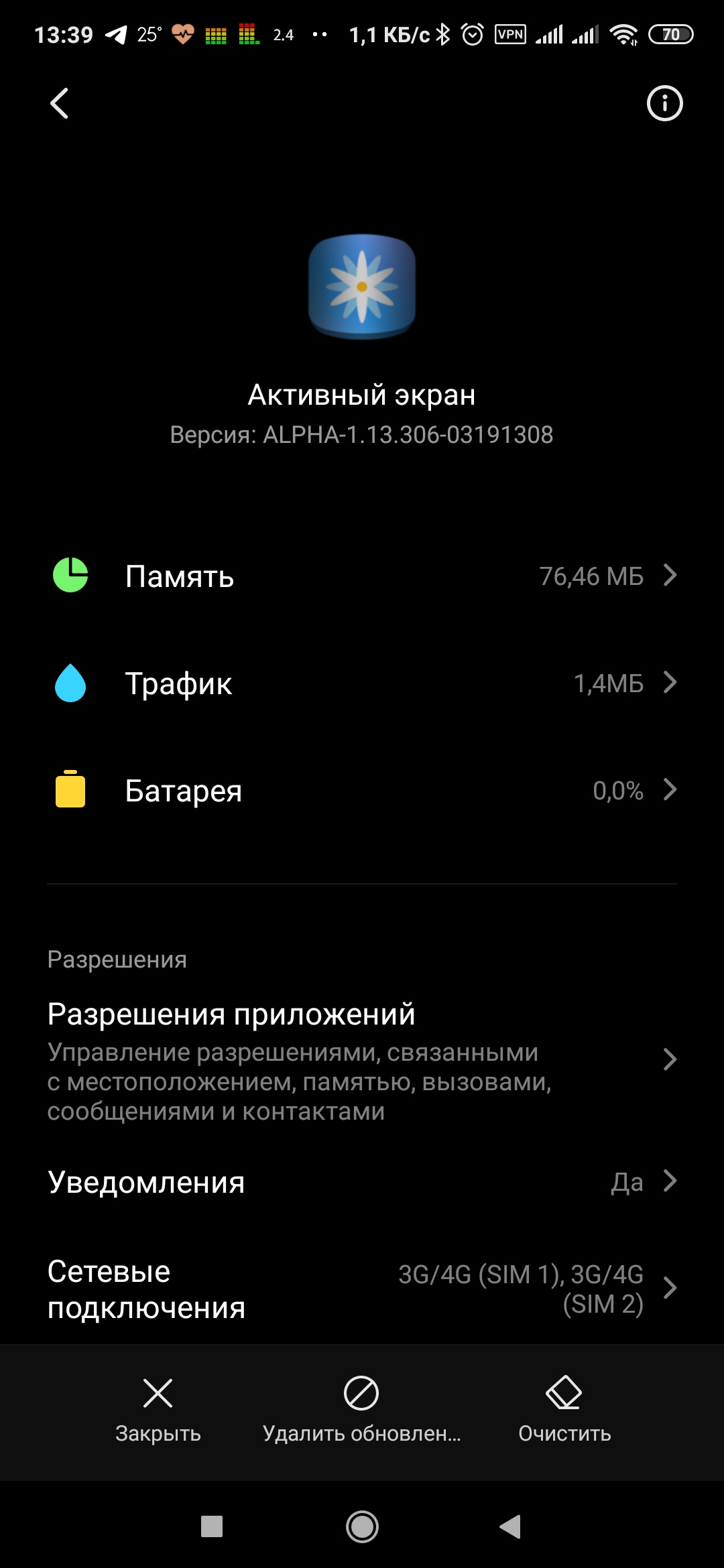
Task: Open Разрешения приложений
Action: click(x=362, y=1060)
